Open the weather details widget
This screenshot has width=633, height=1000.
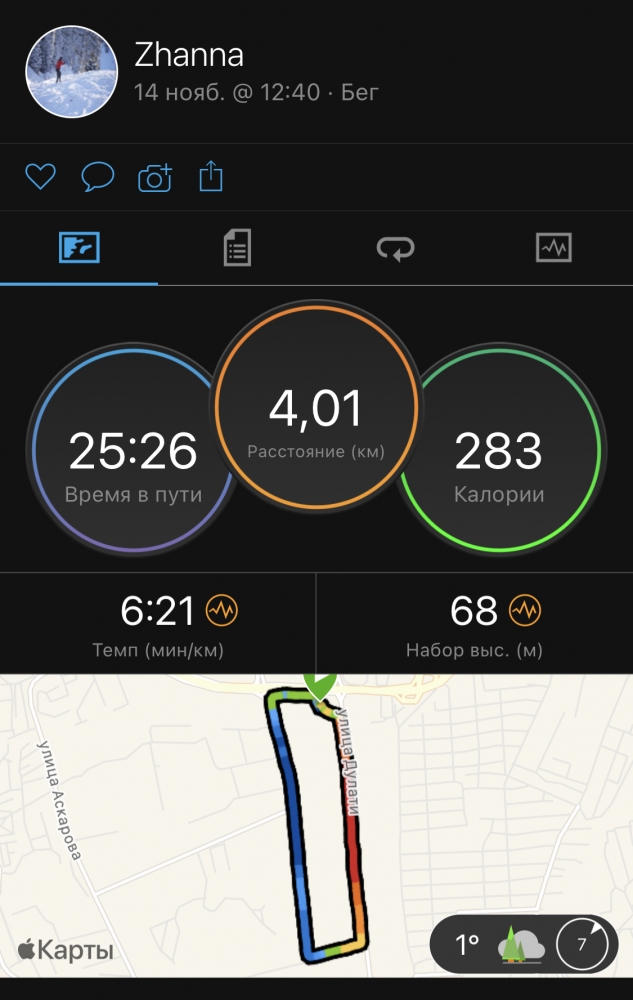point(522,944)
